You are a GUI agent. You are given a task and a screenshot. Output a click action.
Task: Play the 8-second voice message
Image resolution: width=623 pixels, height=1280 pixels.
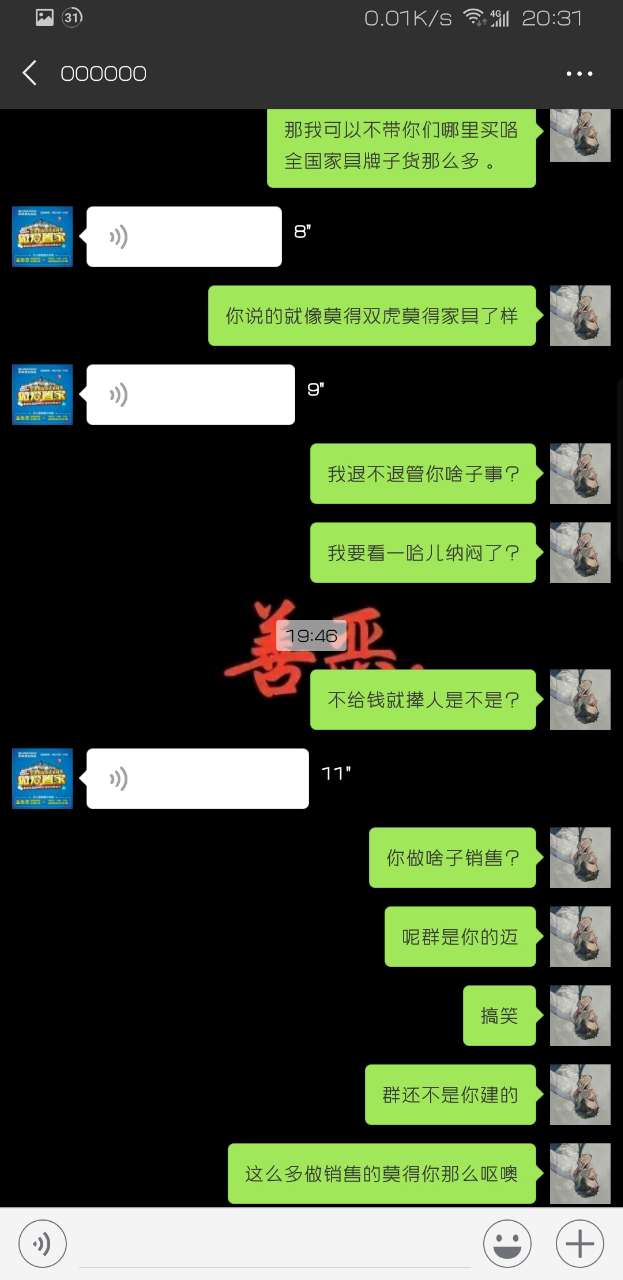pos(184,237)
